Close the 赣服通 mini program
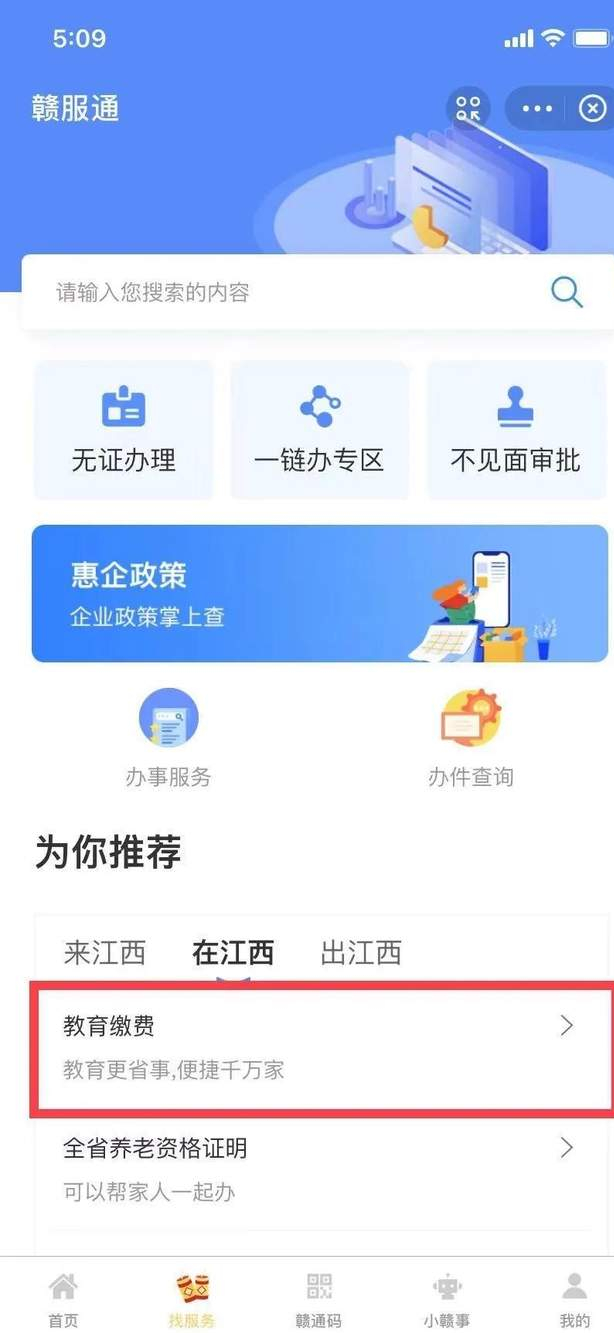 pyautogui.click(x=592, y=108)
